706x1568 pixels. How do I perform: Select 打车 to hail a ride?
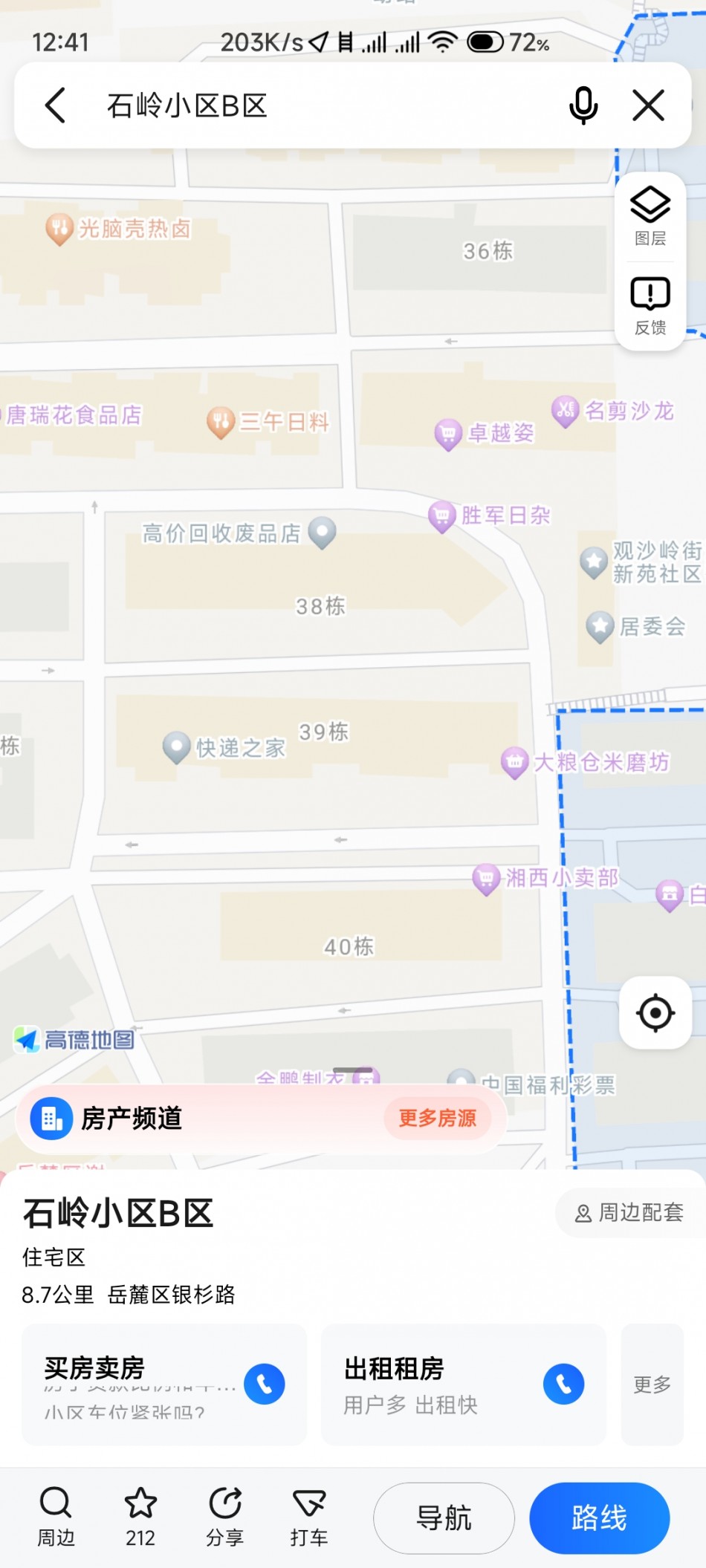[x=309, y=1517]
